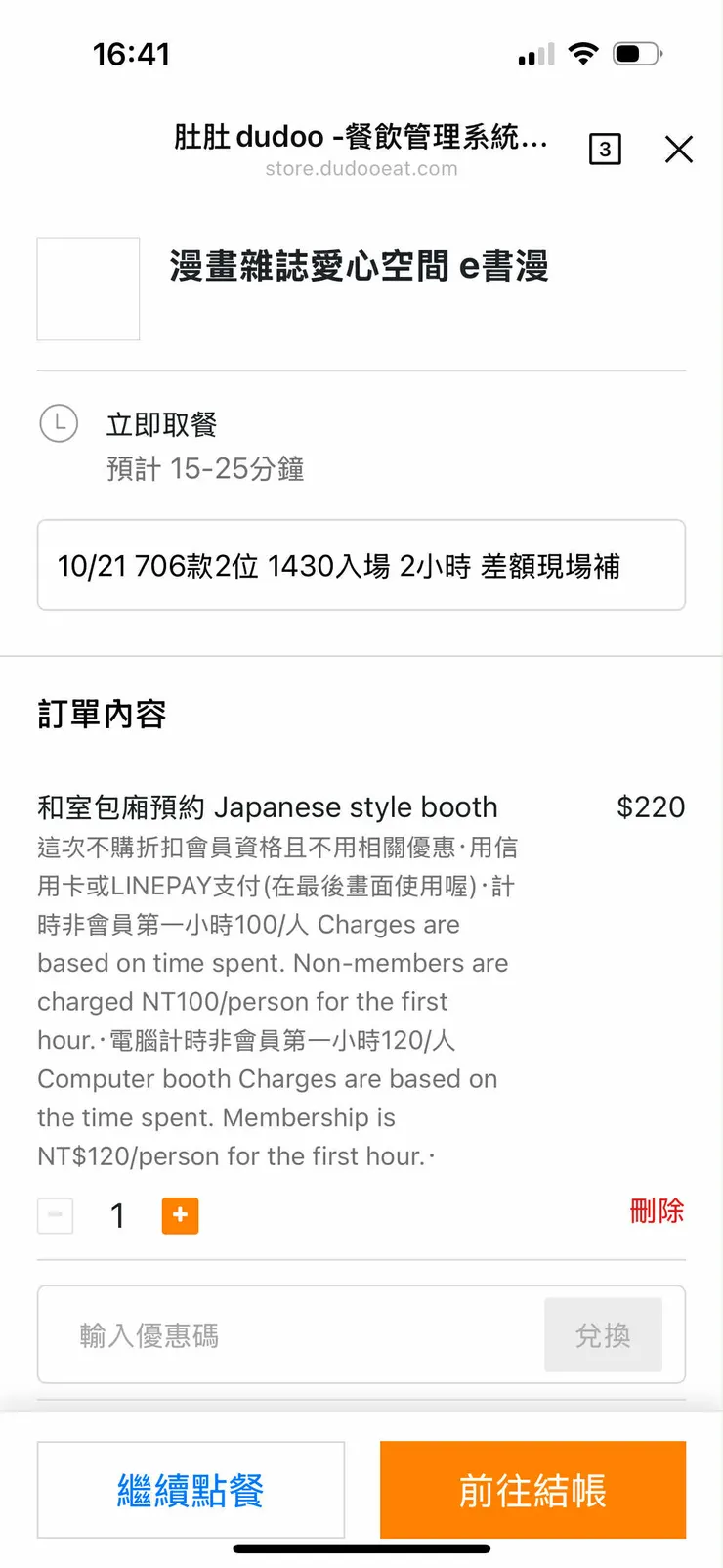Image resolution: width=723 pixels, height=1568 pixels.
Task: Close the dudoo ordering page
Action: (x=678, y=150)
